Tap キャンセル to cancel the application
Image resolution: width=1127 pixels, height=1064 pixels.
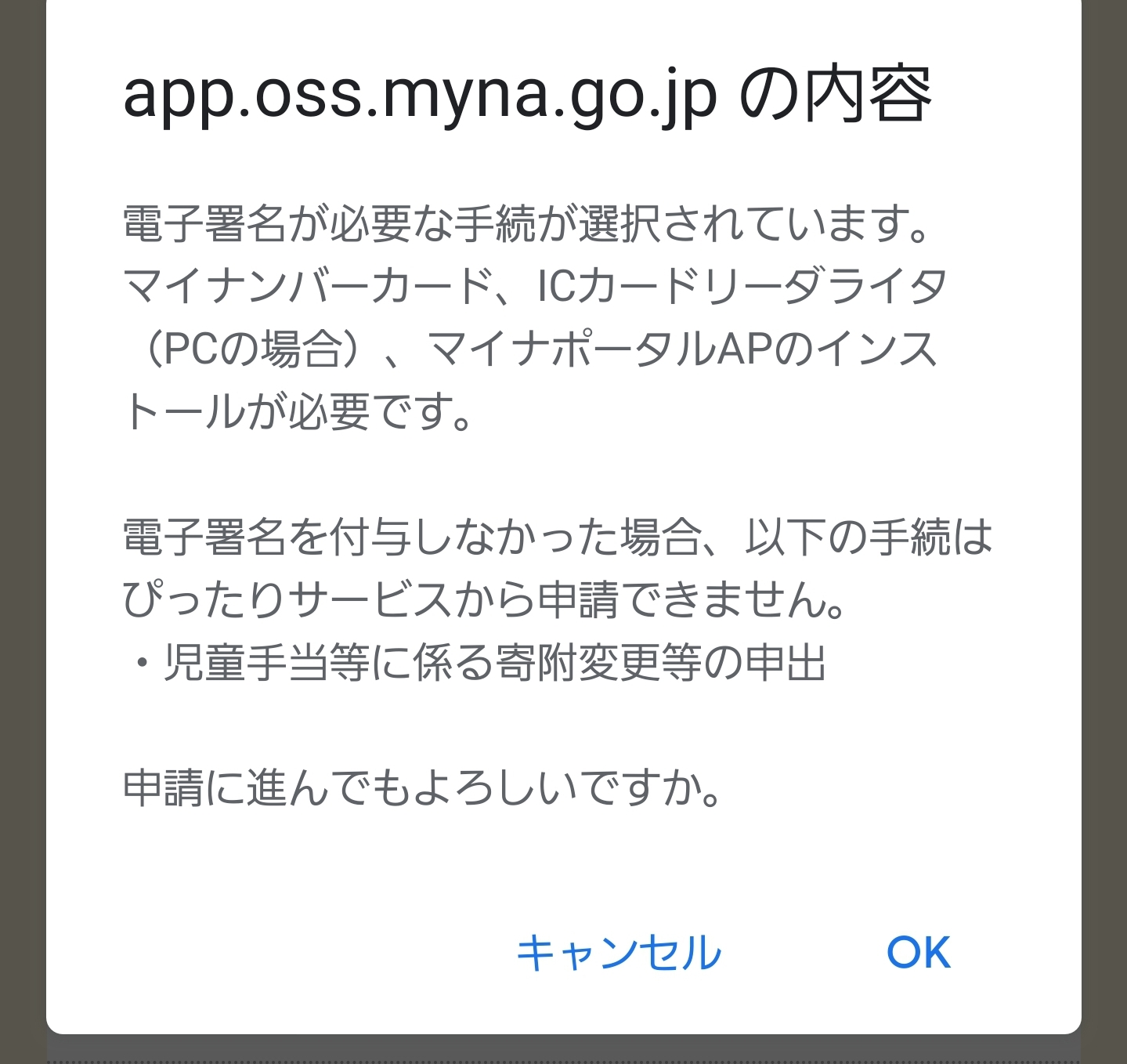619,953
